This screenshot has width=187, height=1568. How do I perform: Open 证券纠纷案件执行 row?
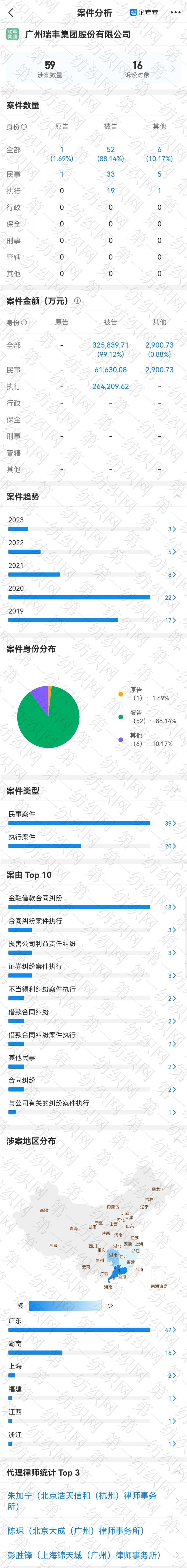click(x=92, y=971)
